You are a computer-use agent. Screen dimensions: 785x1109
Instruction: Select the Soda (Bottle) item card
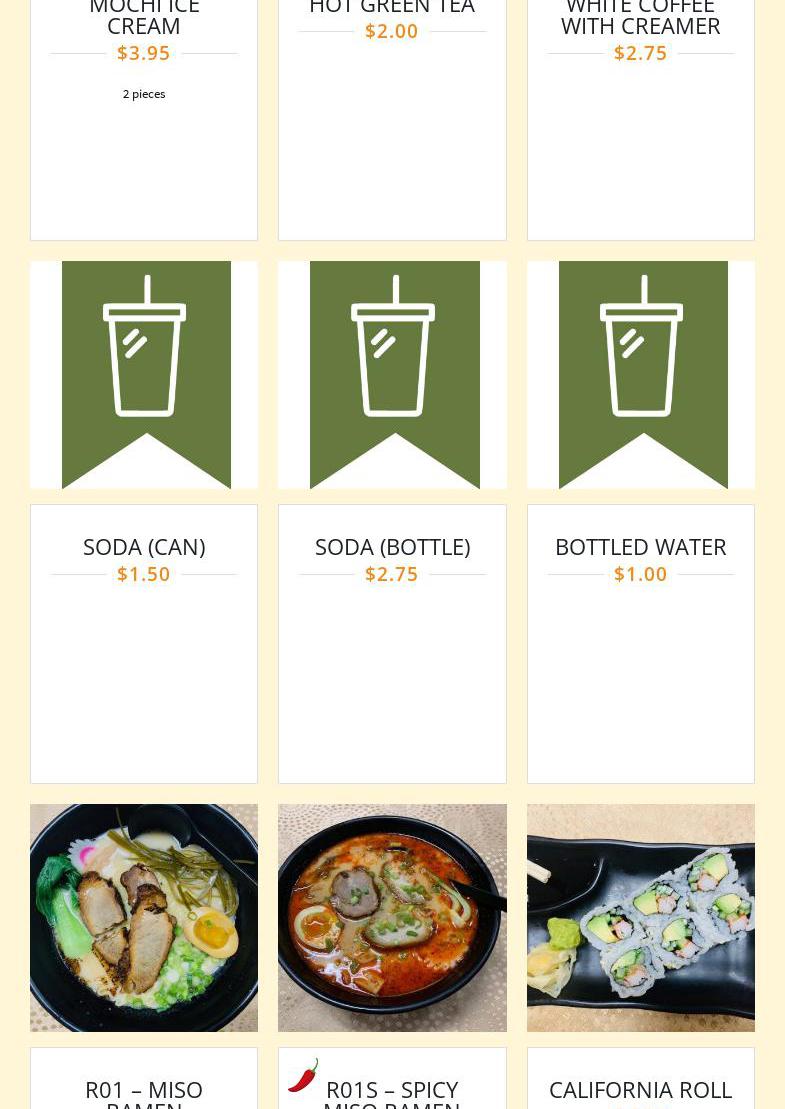(x=392, y=547)
